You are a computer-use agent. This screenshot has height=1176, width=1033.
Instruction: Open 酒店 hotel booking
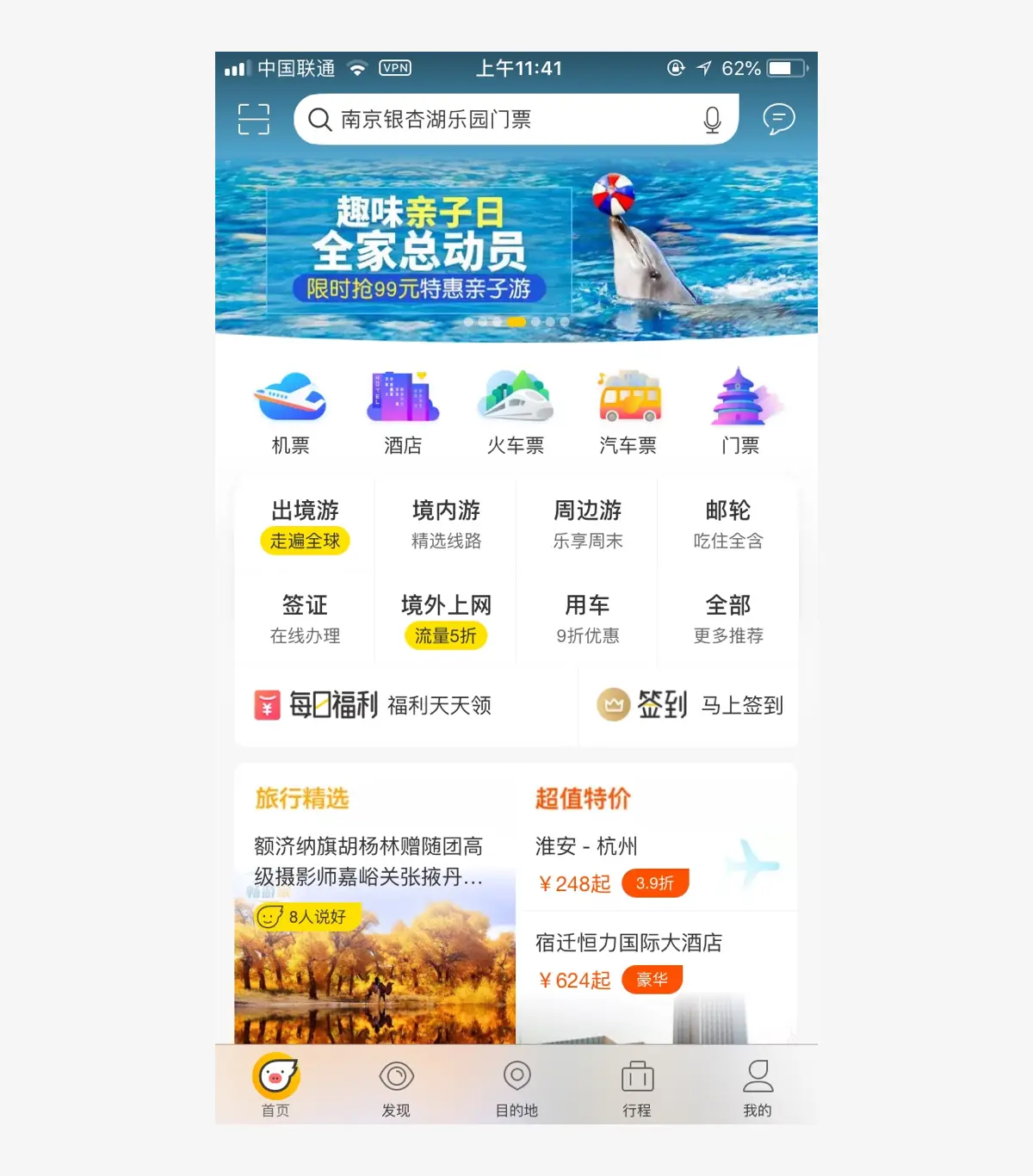(x=403, y=412)
